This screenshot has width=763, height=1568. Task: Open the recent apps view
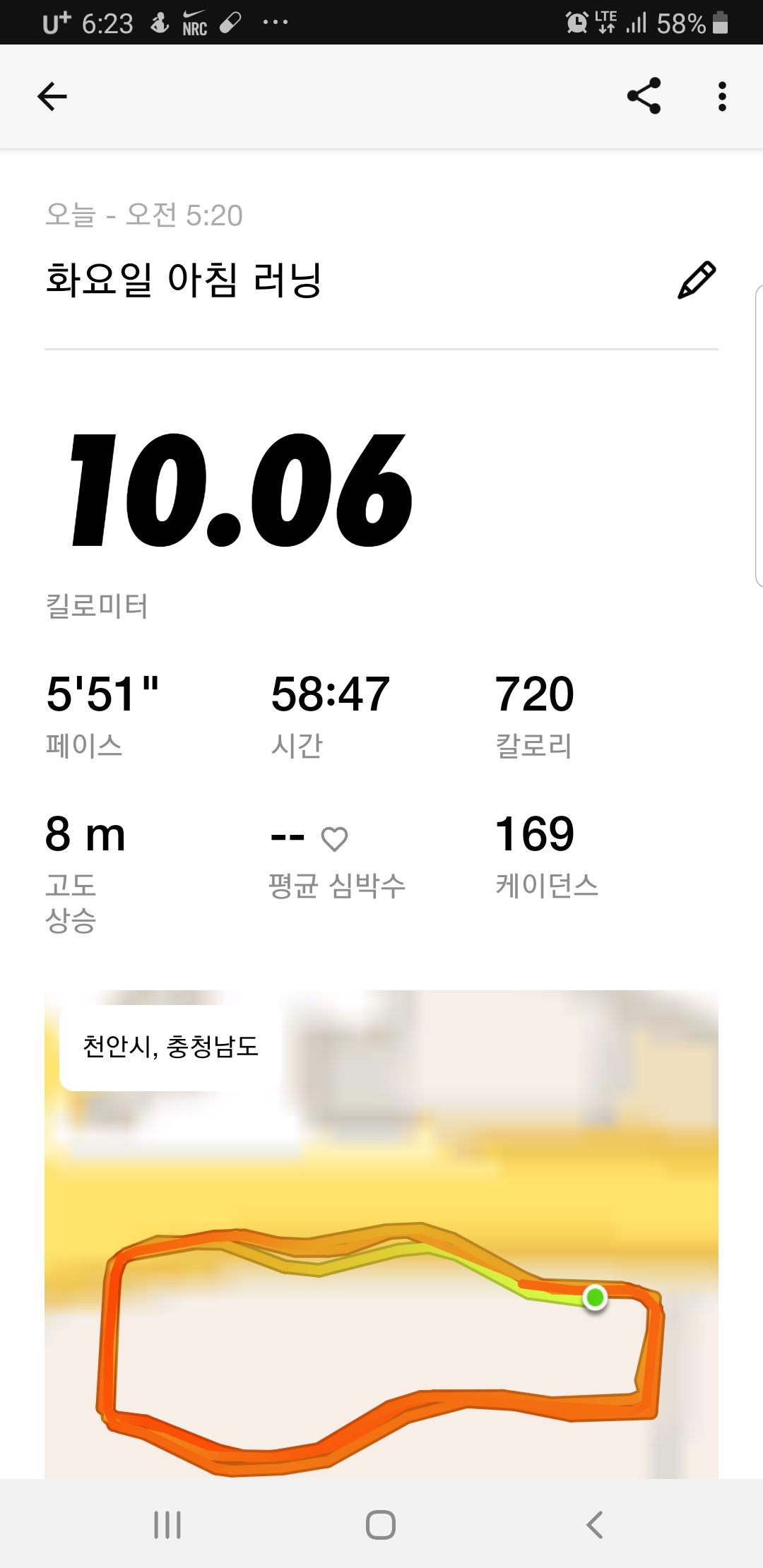click(x=167, y=1524)
